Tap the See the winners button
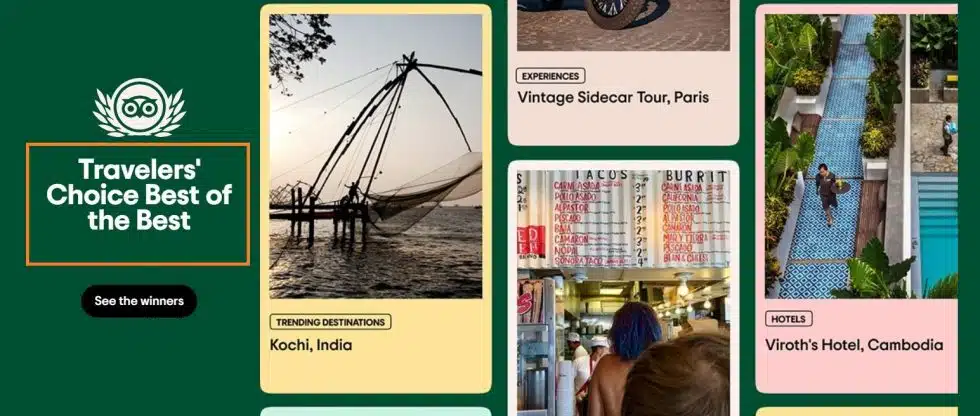Viewport: 980px width, 416px height. [139, 300]
